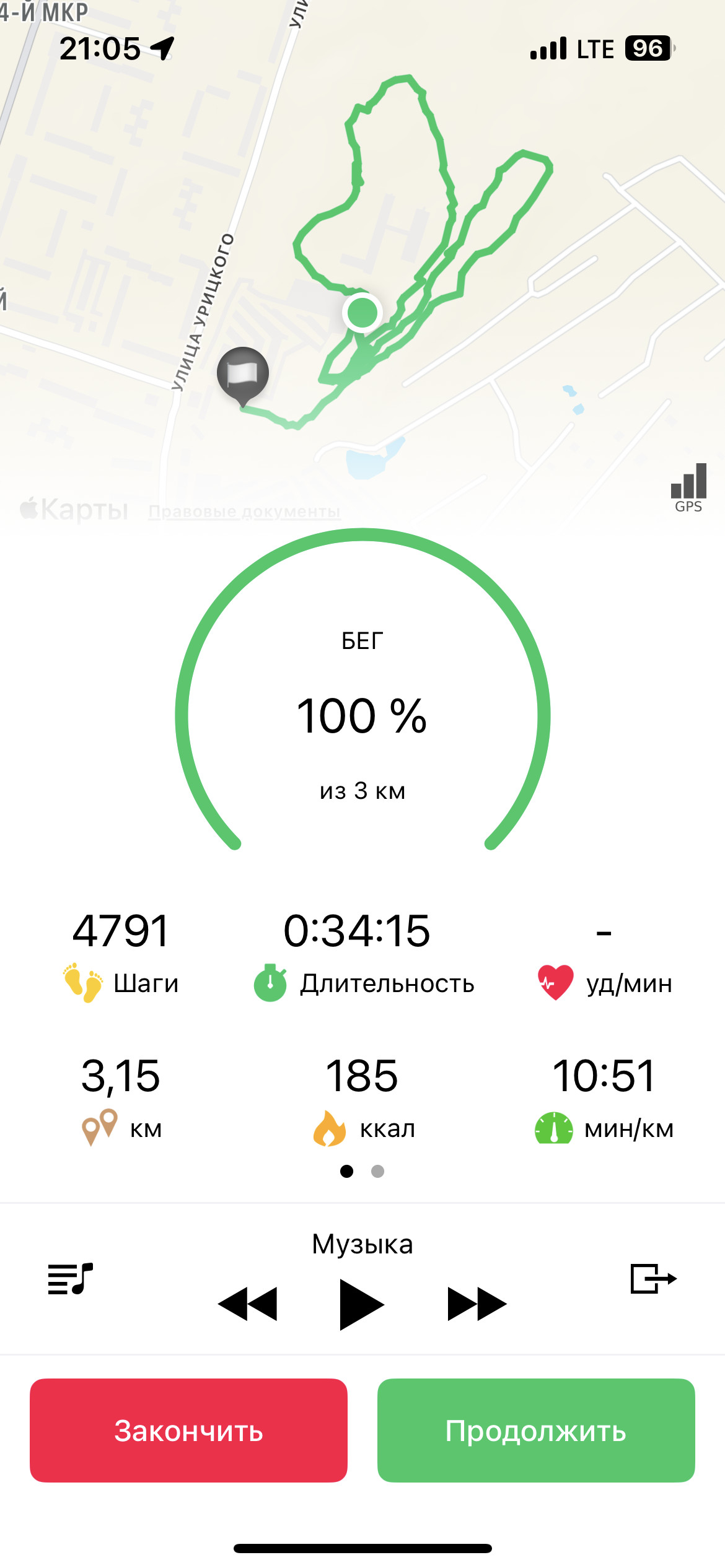Skip to the next track
The height and width of the screenshot is (1568, 725).
pyautogui.click(x=477, y=1304)
